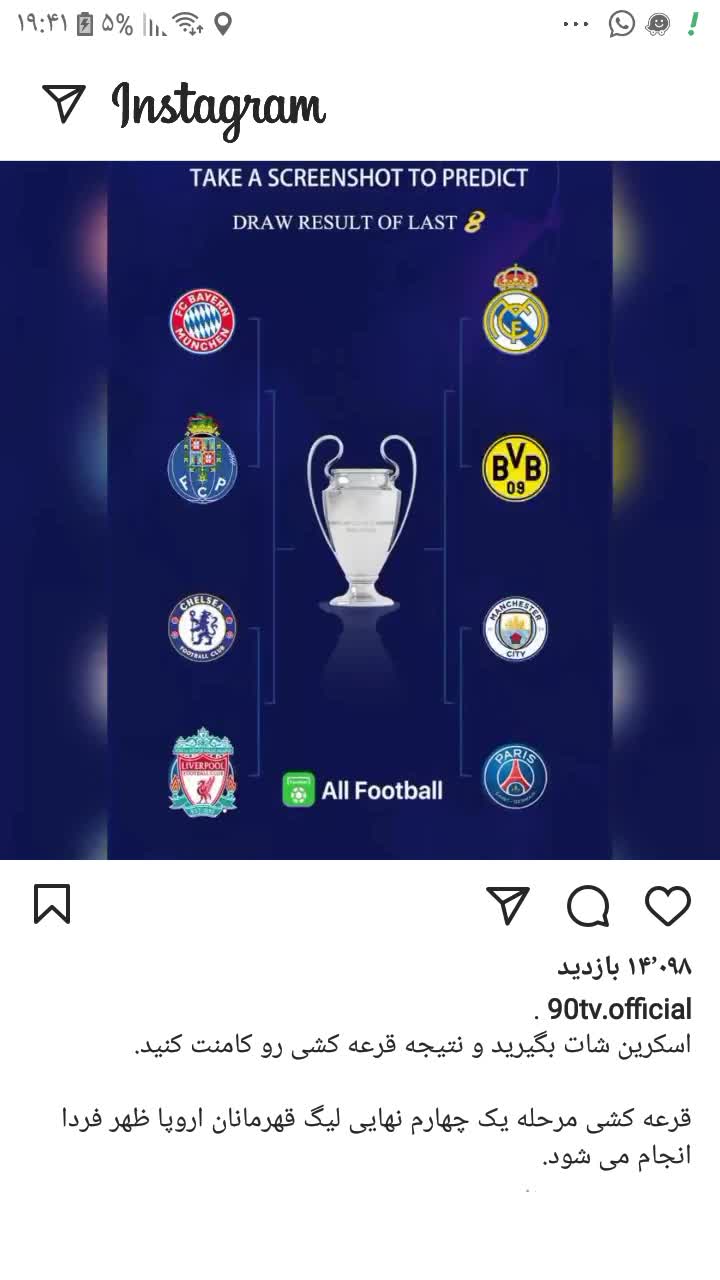This screenshot has width=720, height=1280.
Task: Bookmark this post
Action: click(52, 904)
